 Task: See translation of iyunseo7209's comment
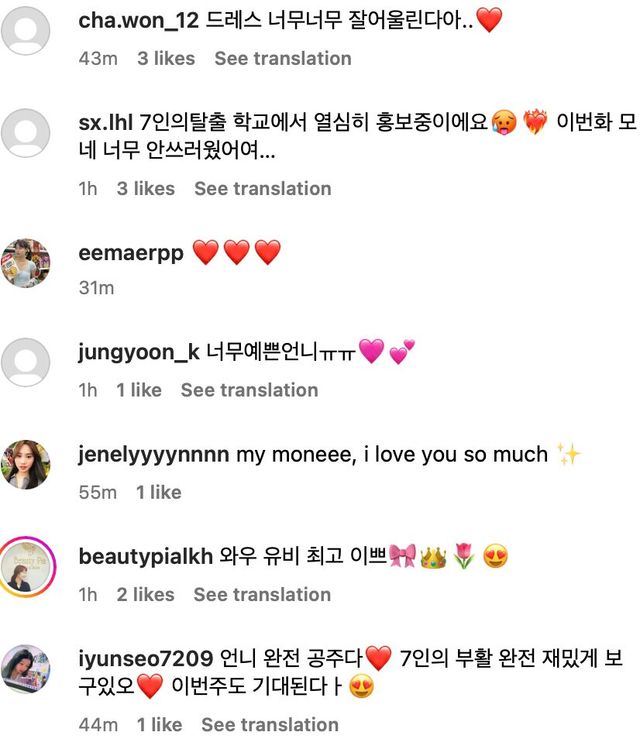270,724
